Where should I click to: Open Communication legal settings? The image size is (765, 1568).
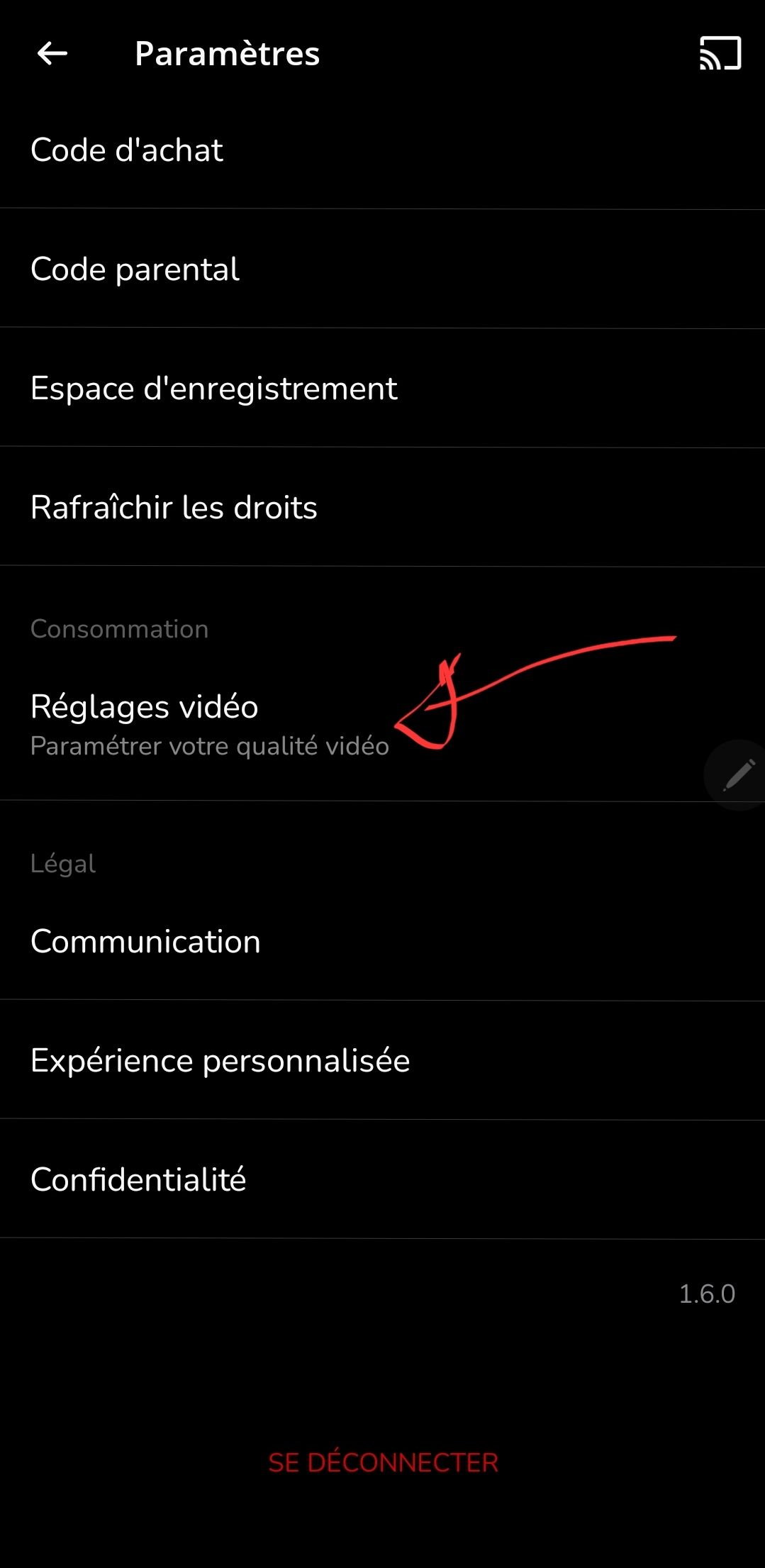coord(146,942)
